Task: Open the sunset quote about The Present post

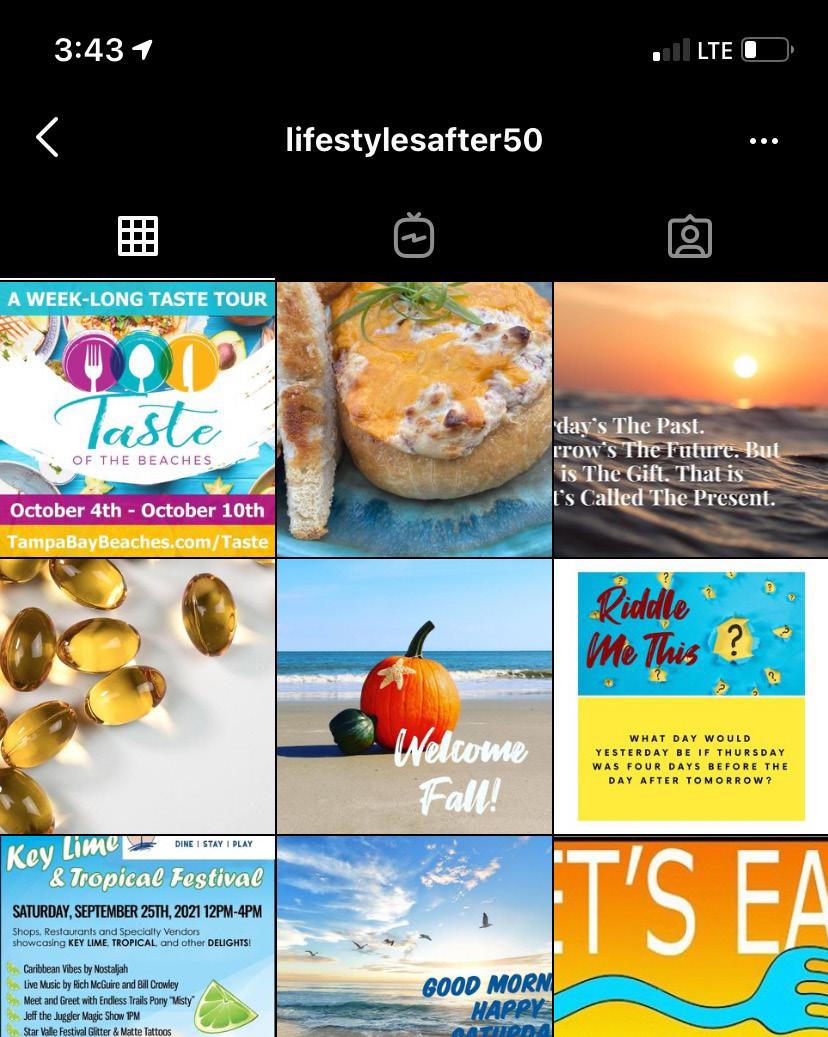Action: pos(691,418)
